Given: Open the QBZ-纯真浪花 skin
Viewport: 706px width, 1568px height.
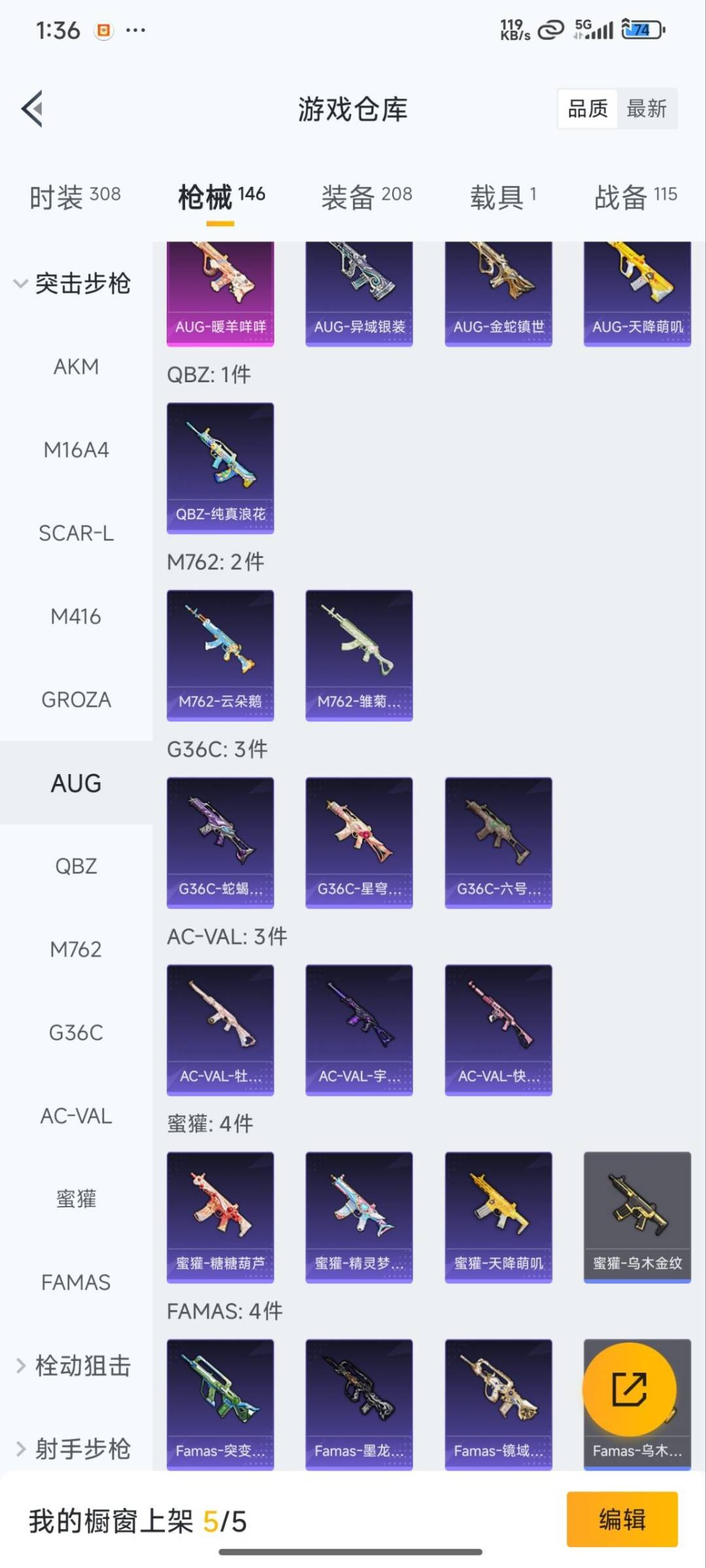Looking at the screenshot, I should click(x=220, y=468).
